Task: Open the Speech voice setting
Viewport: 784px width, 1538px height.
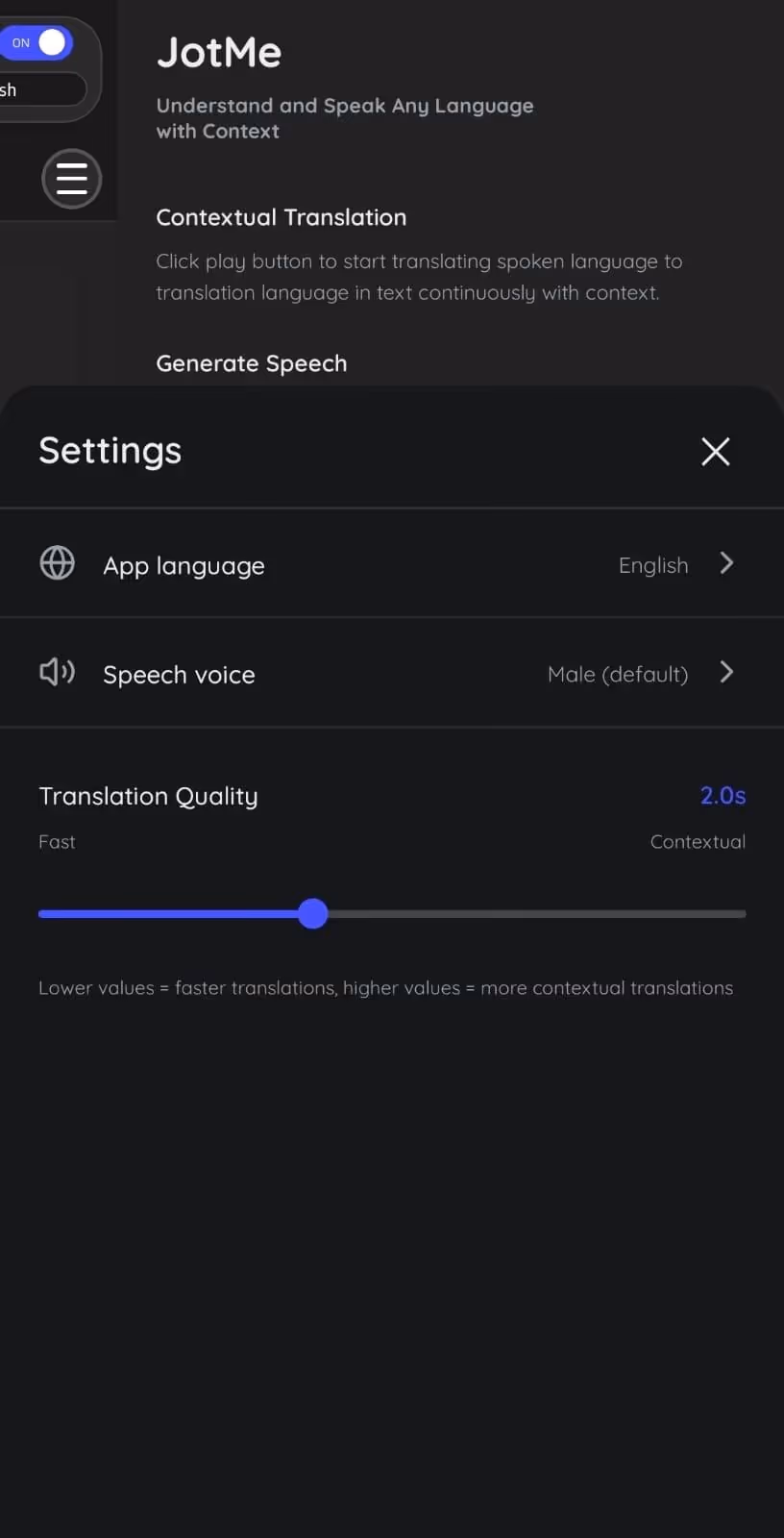Action: (x=391, y=673)
